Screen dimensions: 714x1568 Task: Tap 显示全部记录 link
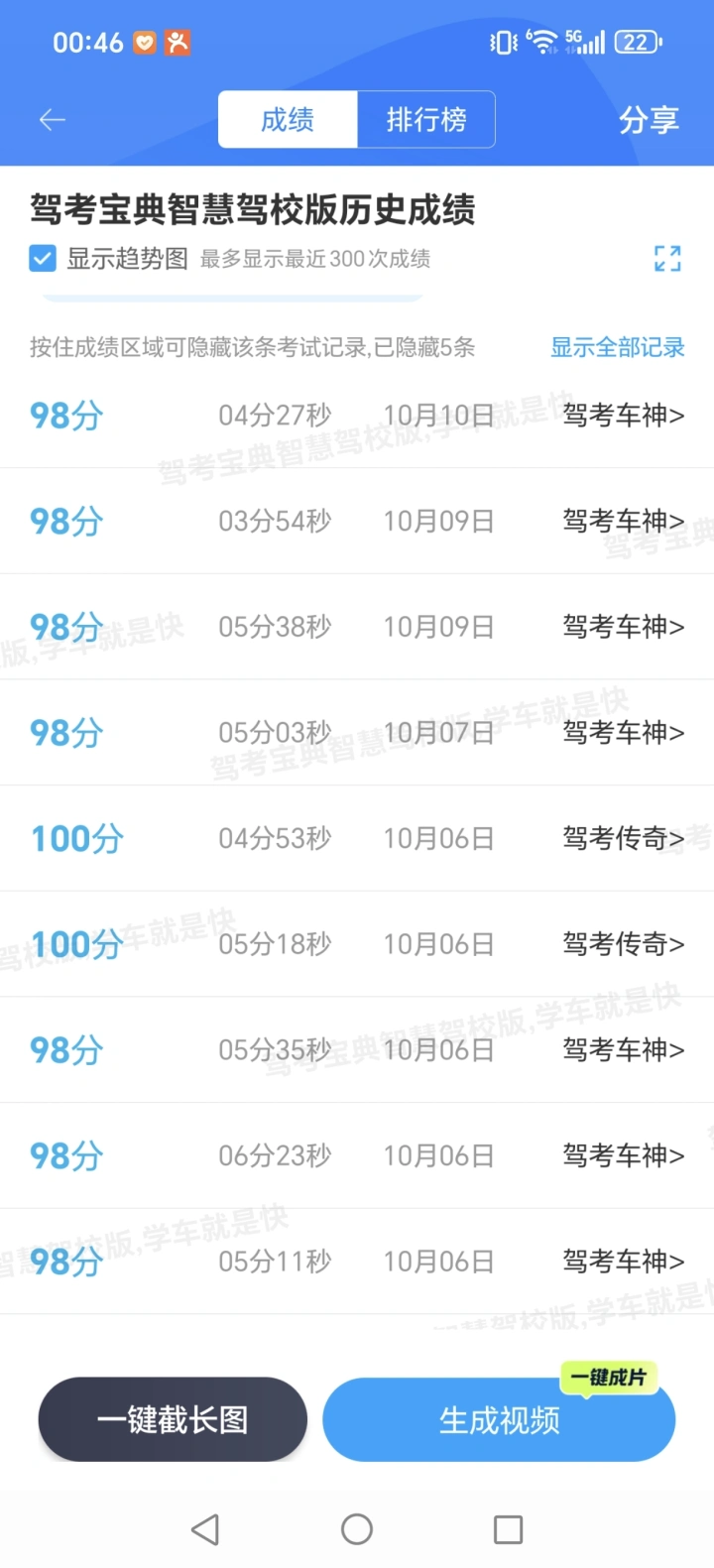click(618, 347)
